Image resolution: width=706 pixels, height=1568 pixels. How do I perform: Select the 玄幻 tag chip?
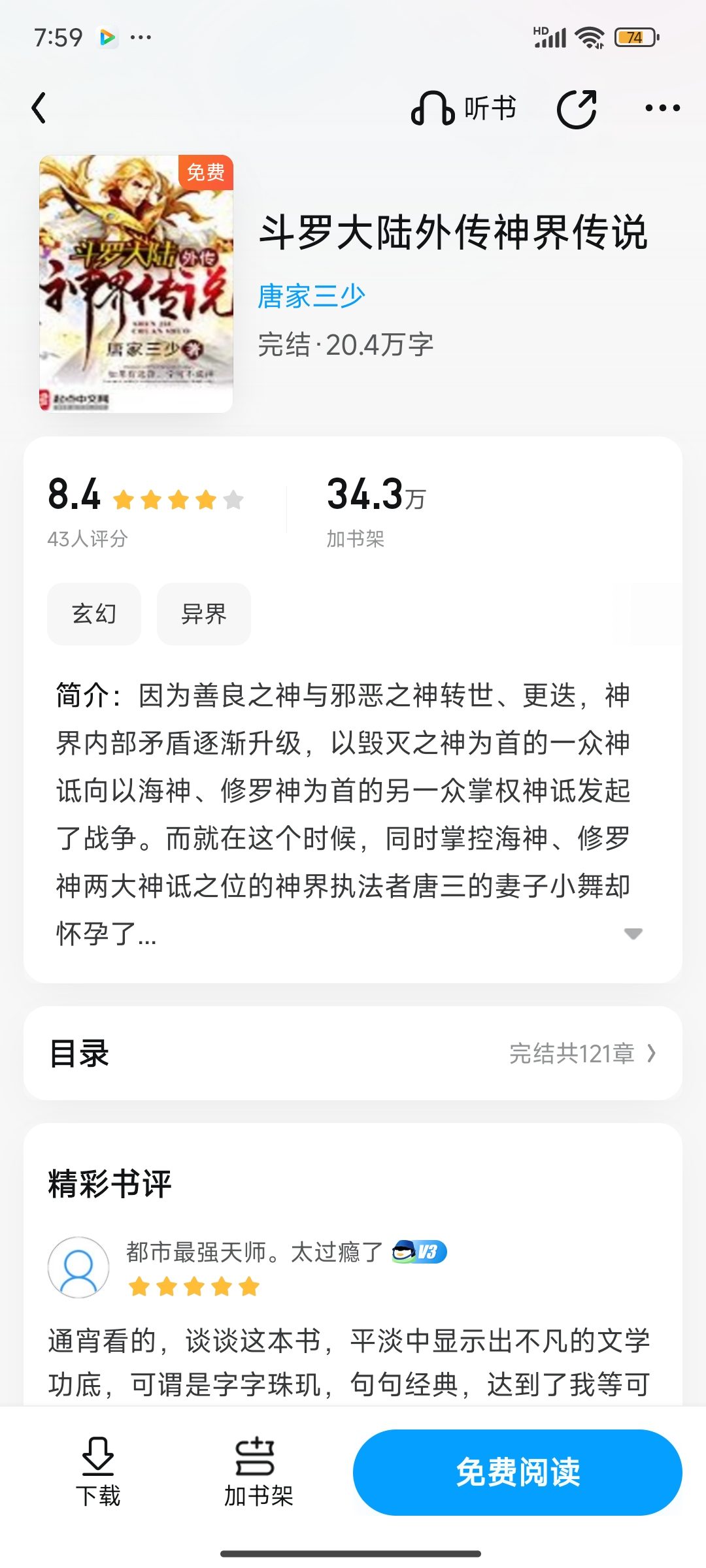pyautogui.click(x=94, y=613)
